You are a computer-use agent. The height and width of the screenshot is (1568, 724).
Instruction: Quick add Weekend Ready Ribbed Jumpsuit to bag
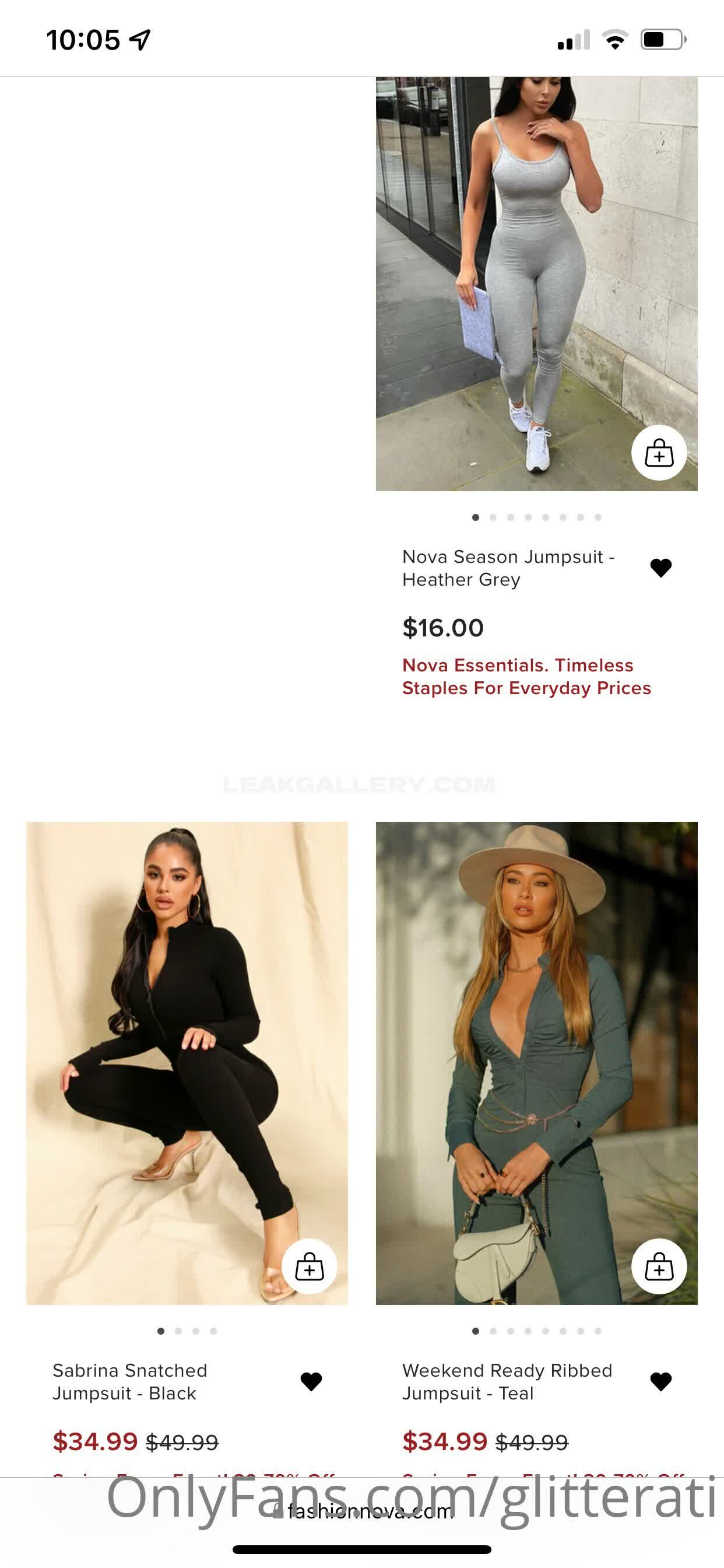point(659,1266)
